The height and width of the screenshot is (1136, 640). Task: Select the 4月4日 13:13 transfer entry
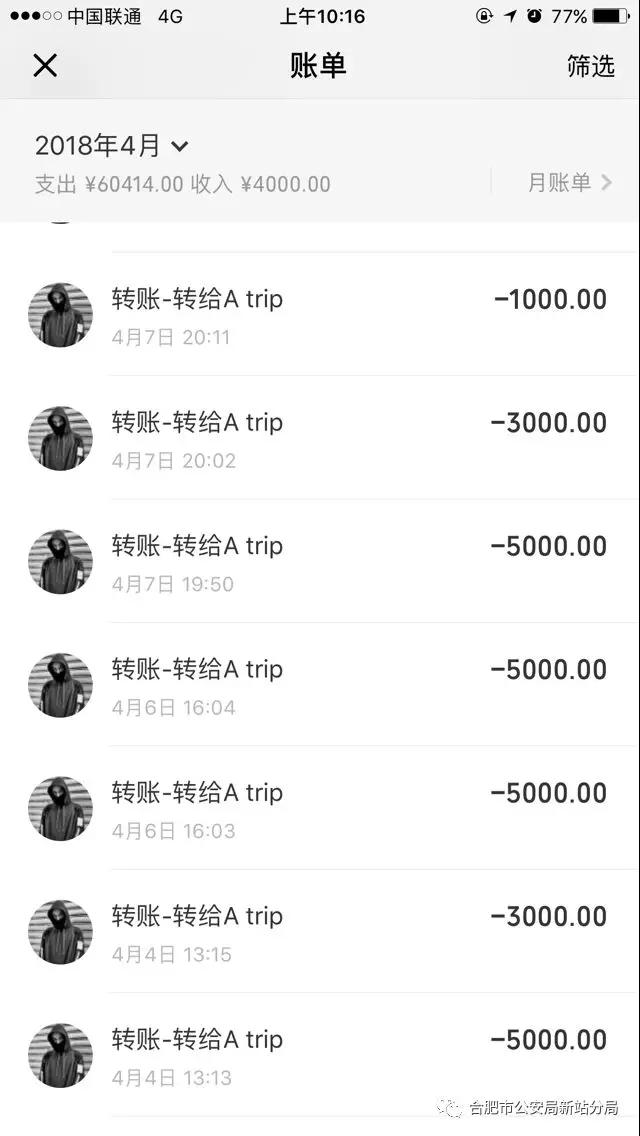320,1054
